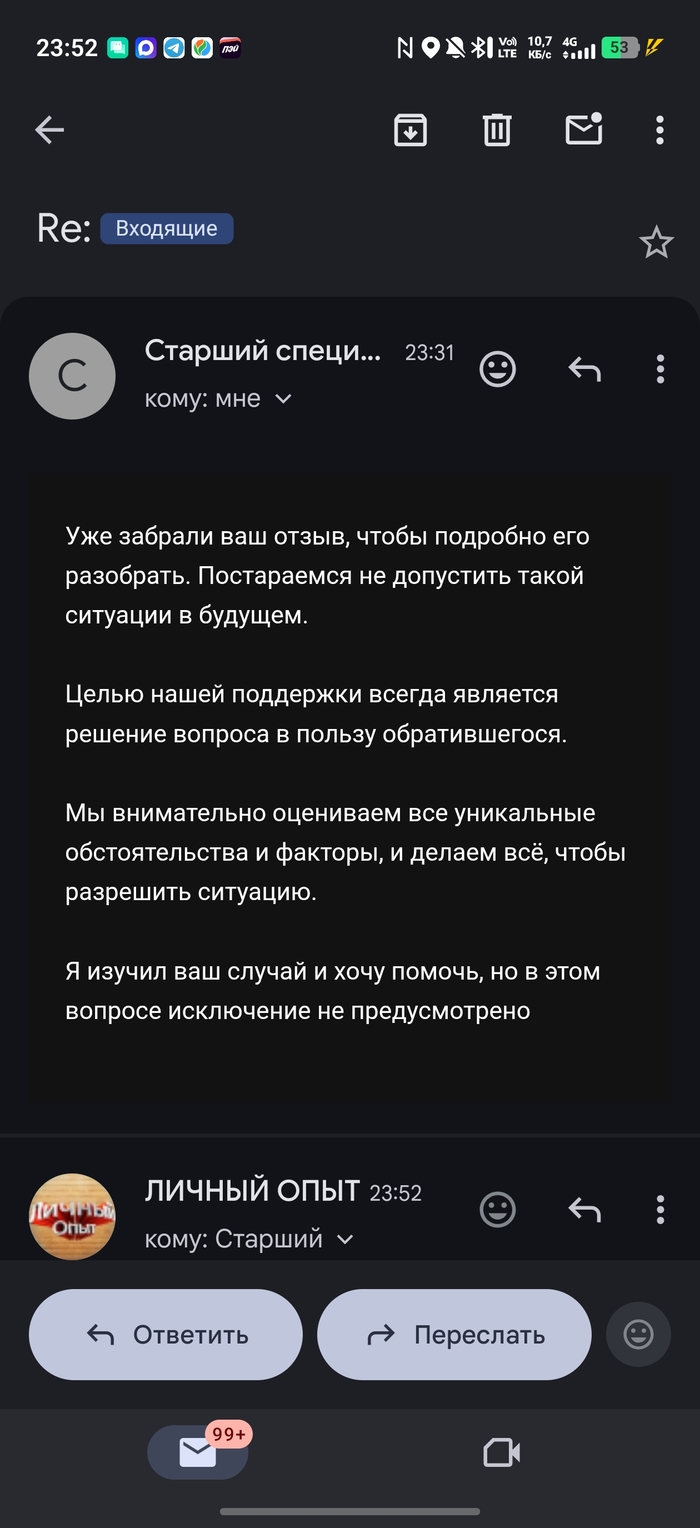
Task: Mark the email as unread
Action: 584,129
